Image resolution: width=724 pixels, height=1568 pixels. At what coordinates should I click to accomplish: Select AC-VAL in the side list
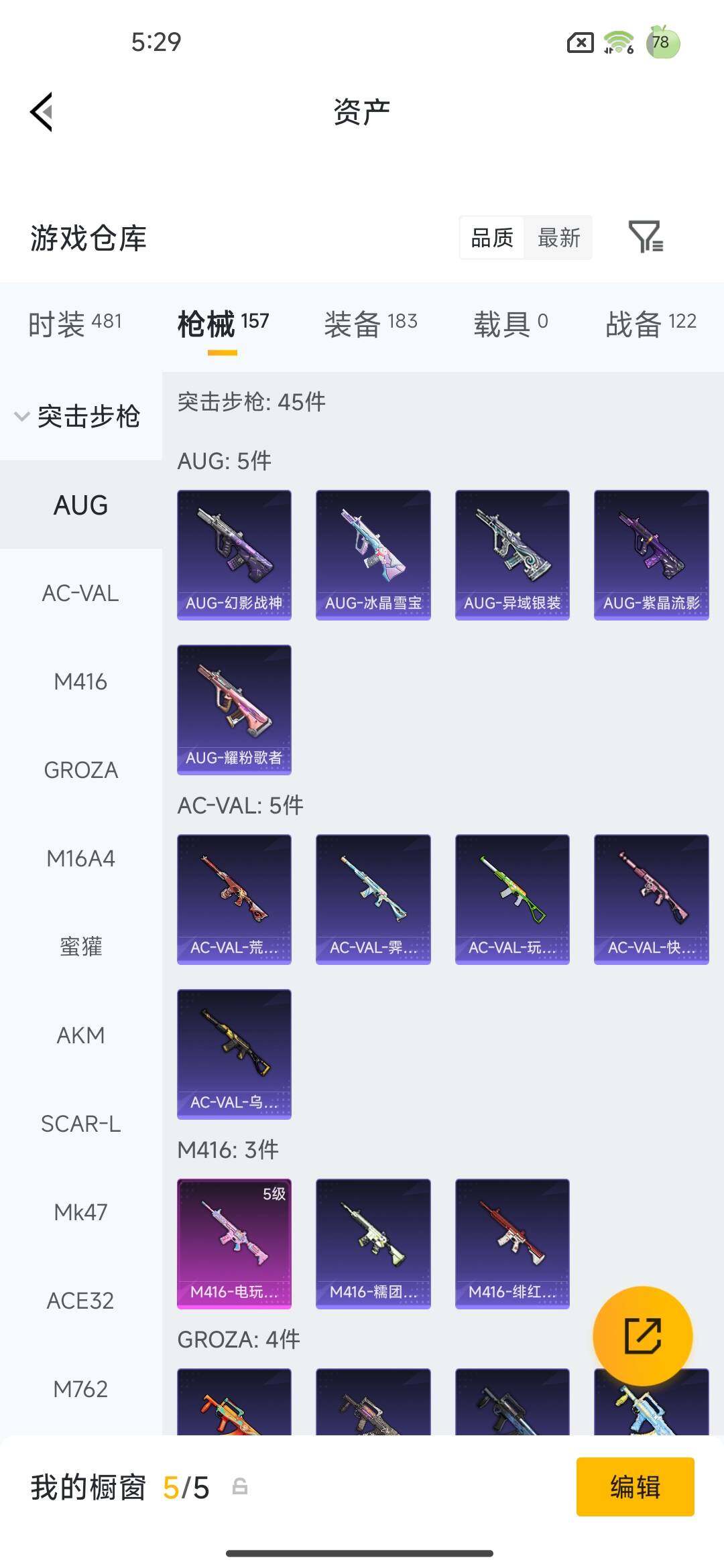coord(80,593)
